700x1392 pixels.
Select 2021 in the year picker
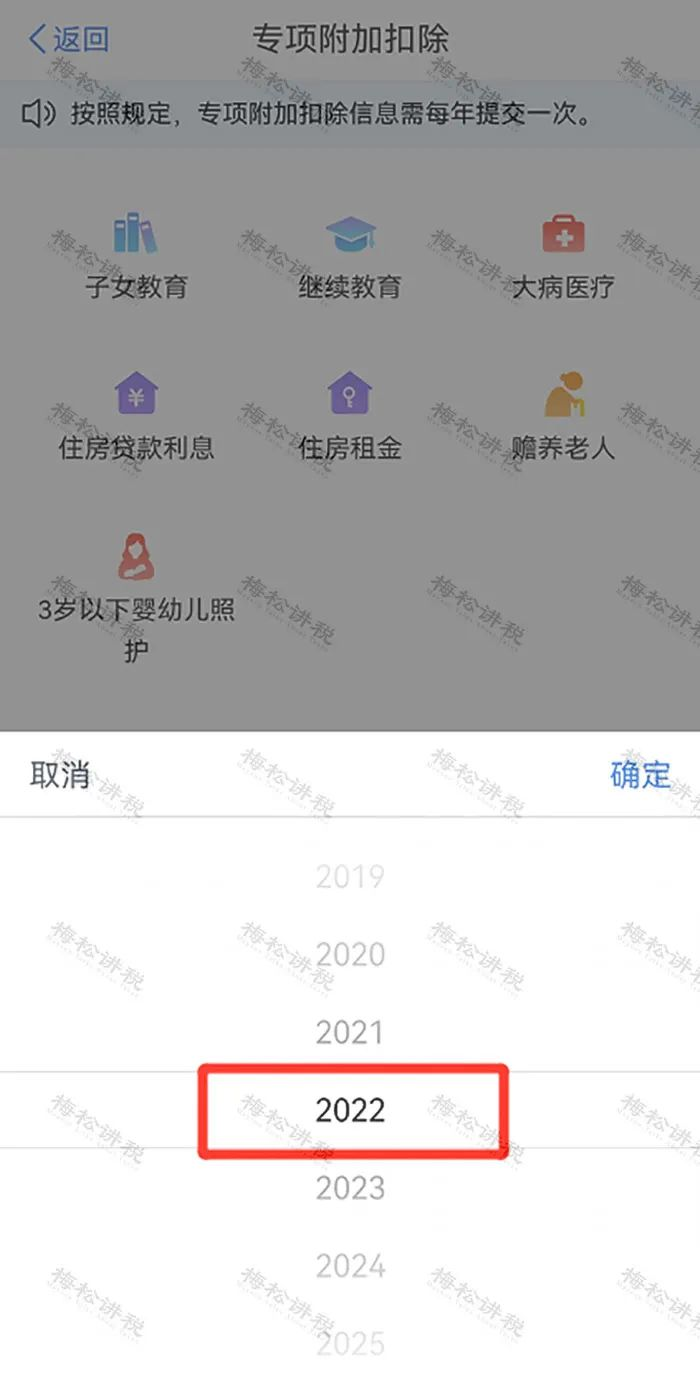pyautogui.click(x=350, y=1032)
